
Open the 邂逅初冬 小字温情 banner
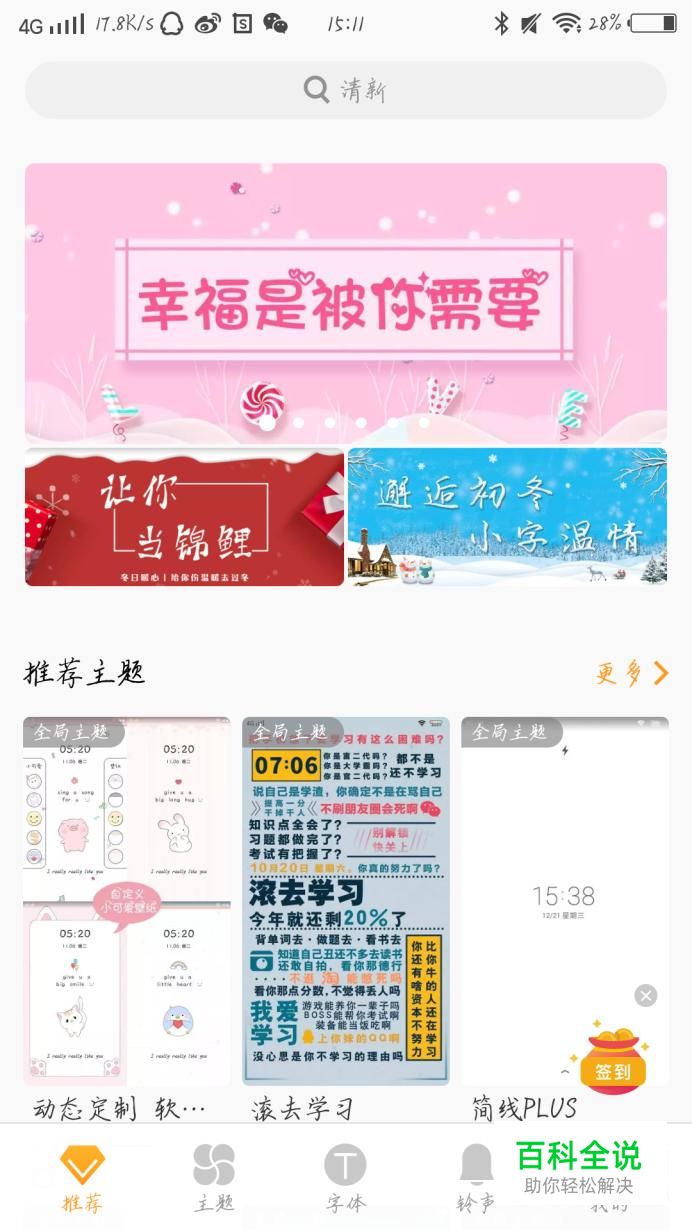pos(507,517)
